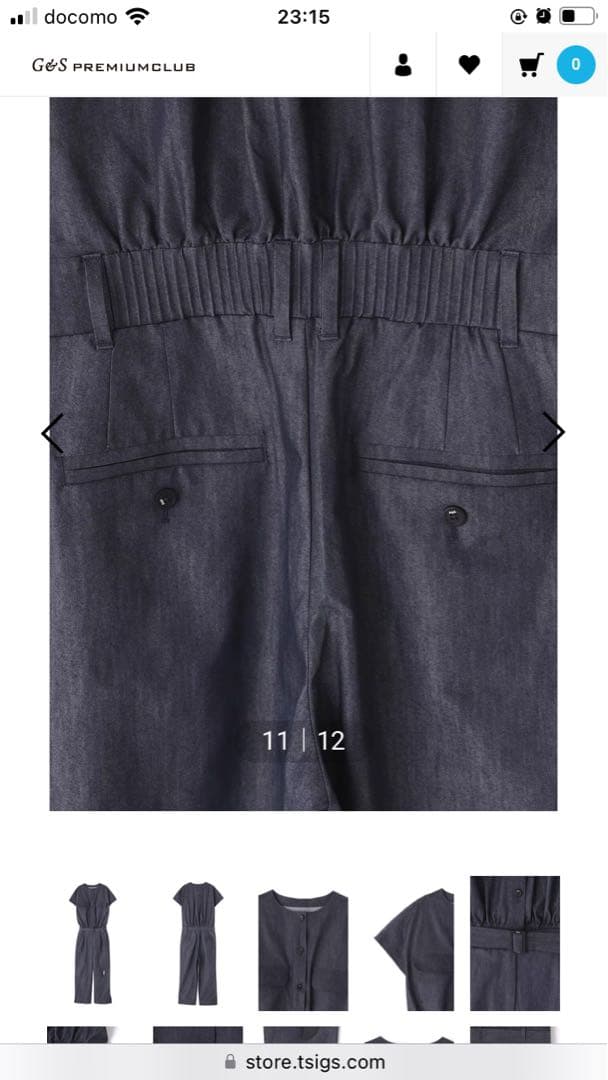
Task: Select the sleeve detail thumbnail
Action: pyautogui.click(x=410, y=943)
